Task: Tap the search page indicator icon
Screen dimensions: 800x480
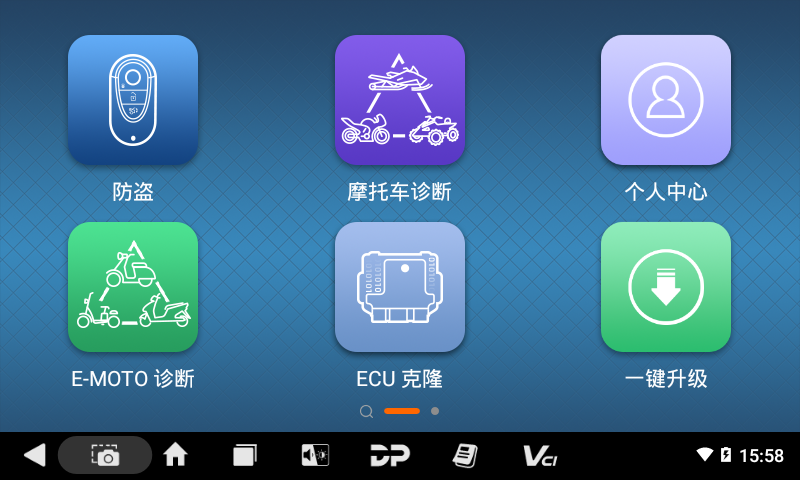Action: point(366,411)
